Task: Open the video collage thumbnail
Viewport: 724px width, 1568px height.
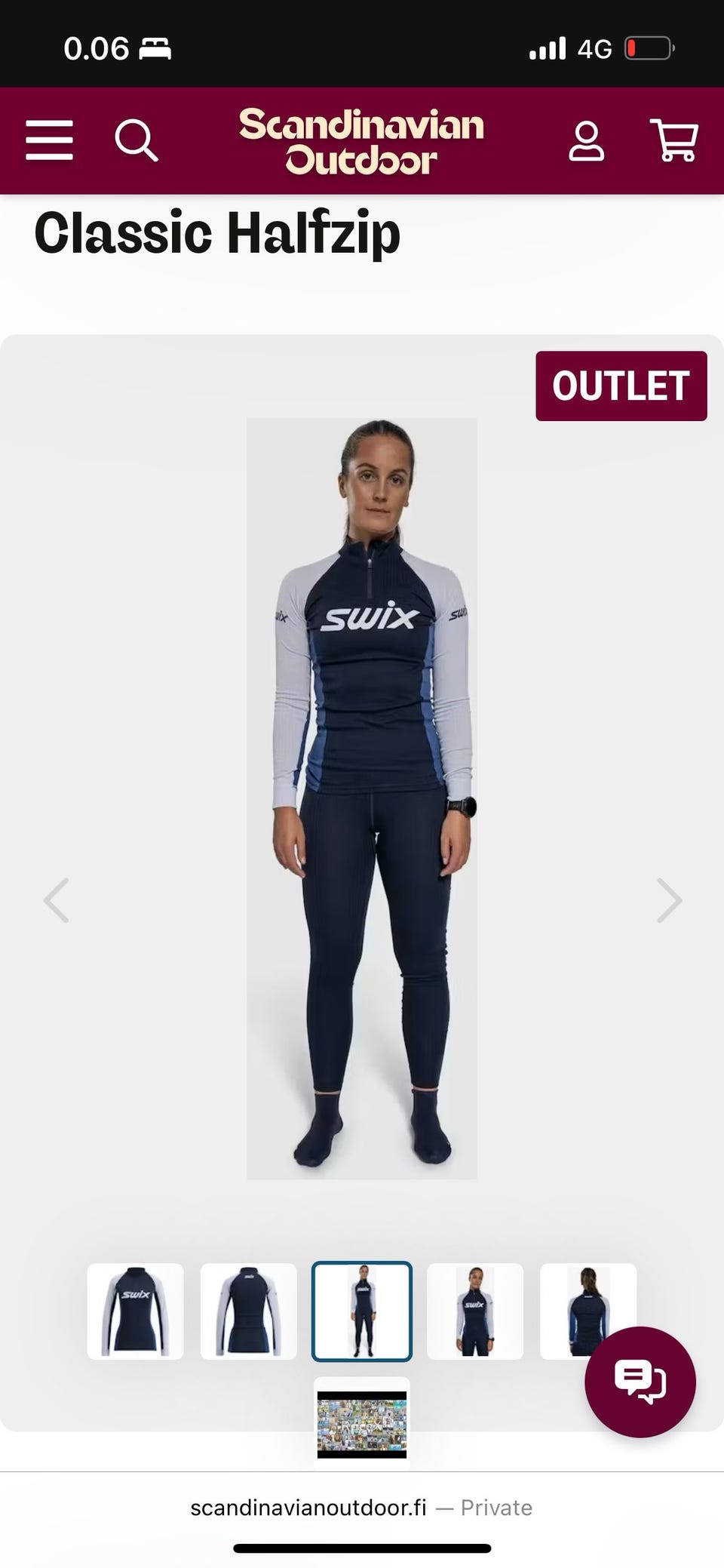Action: click(x=362, y=1424)
